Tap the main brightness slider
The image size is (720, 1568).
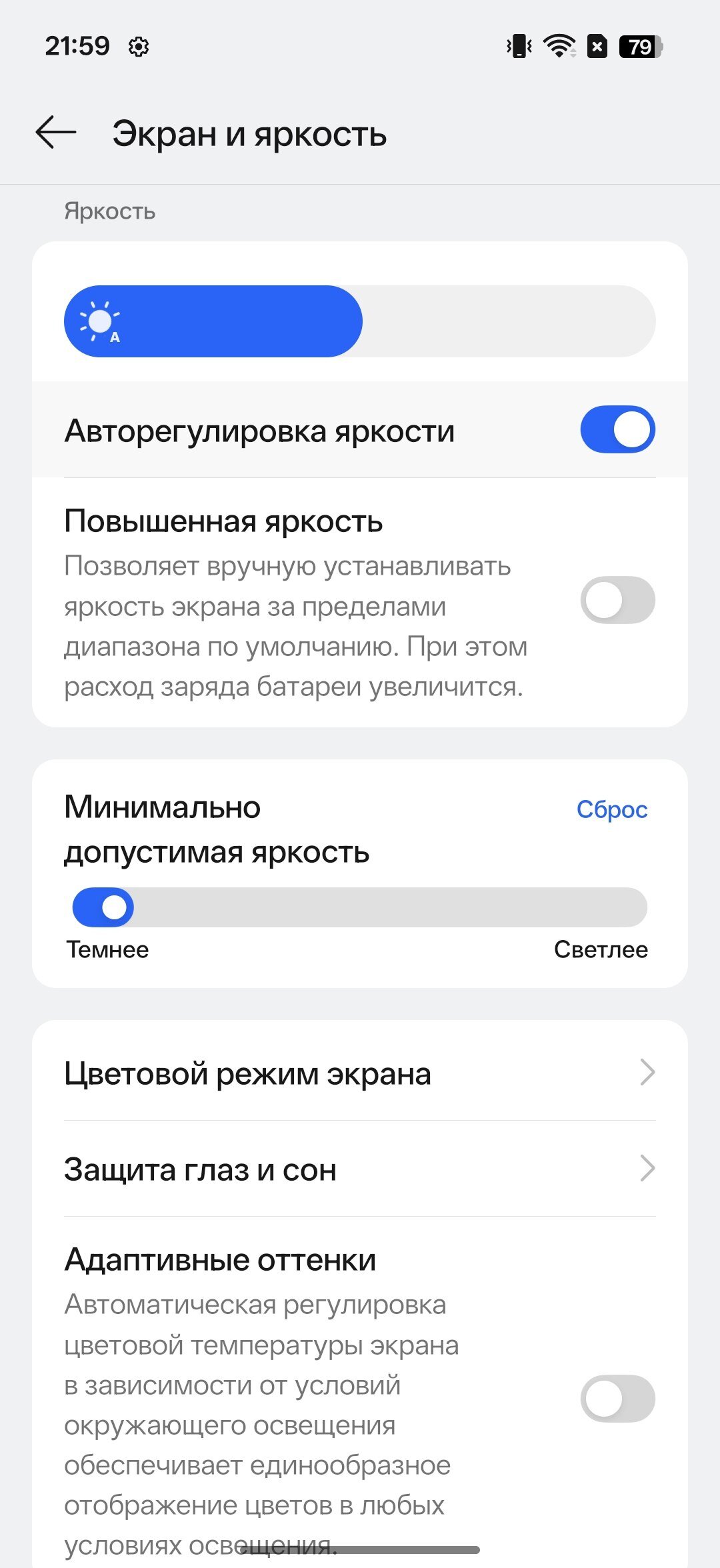tap(360, 321)
